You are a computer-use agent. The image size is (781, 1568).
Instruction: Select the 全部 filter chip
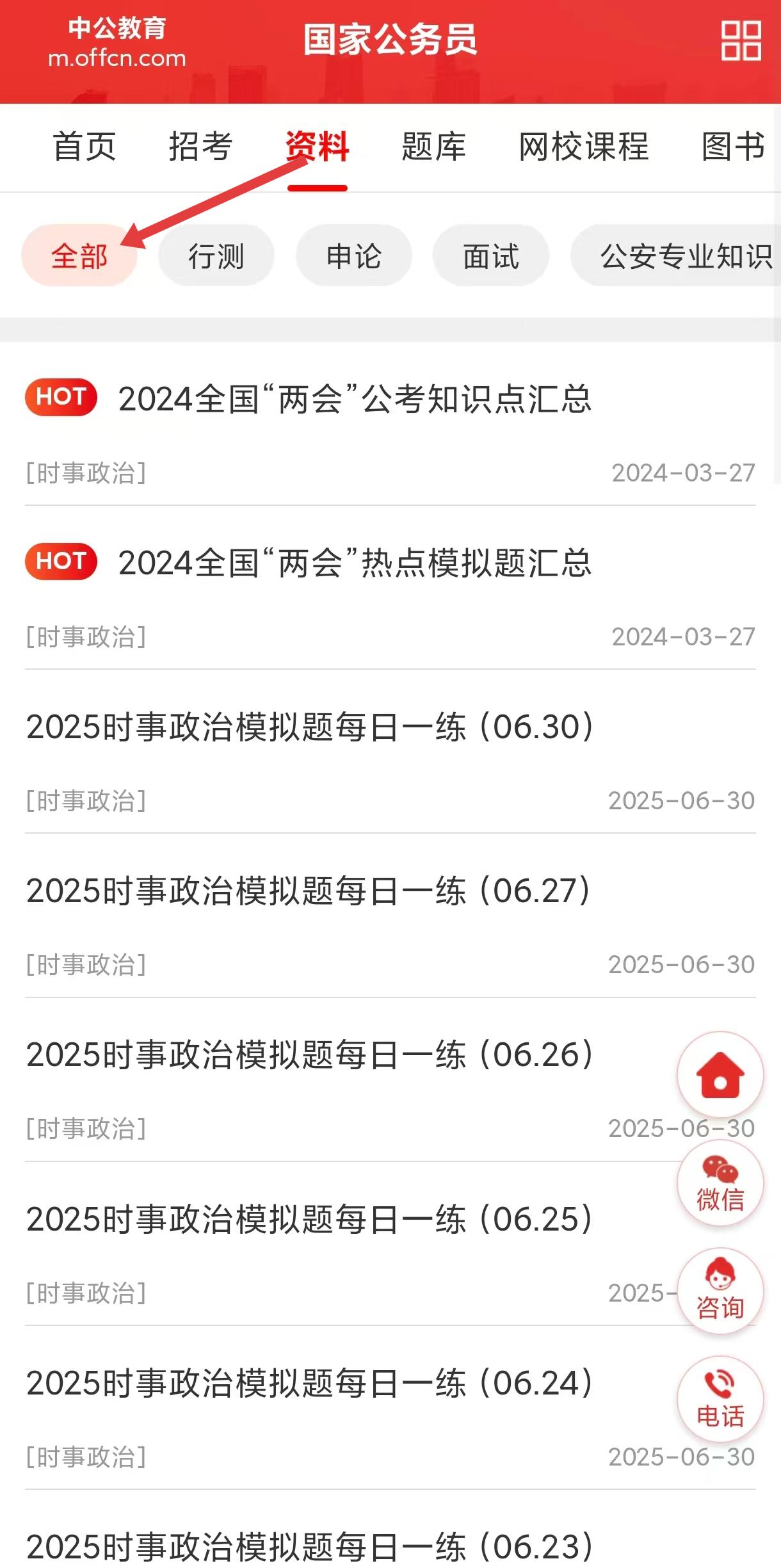point(79,255)
